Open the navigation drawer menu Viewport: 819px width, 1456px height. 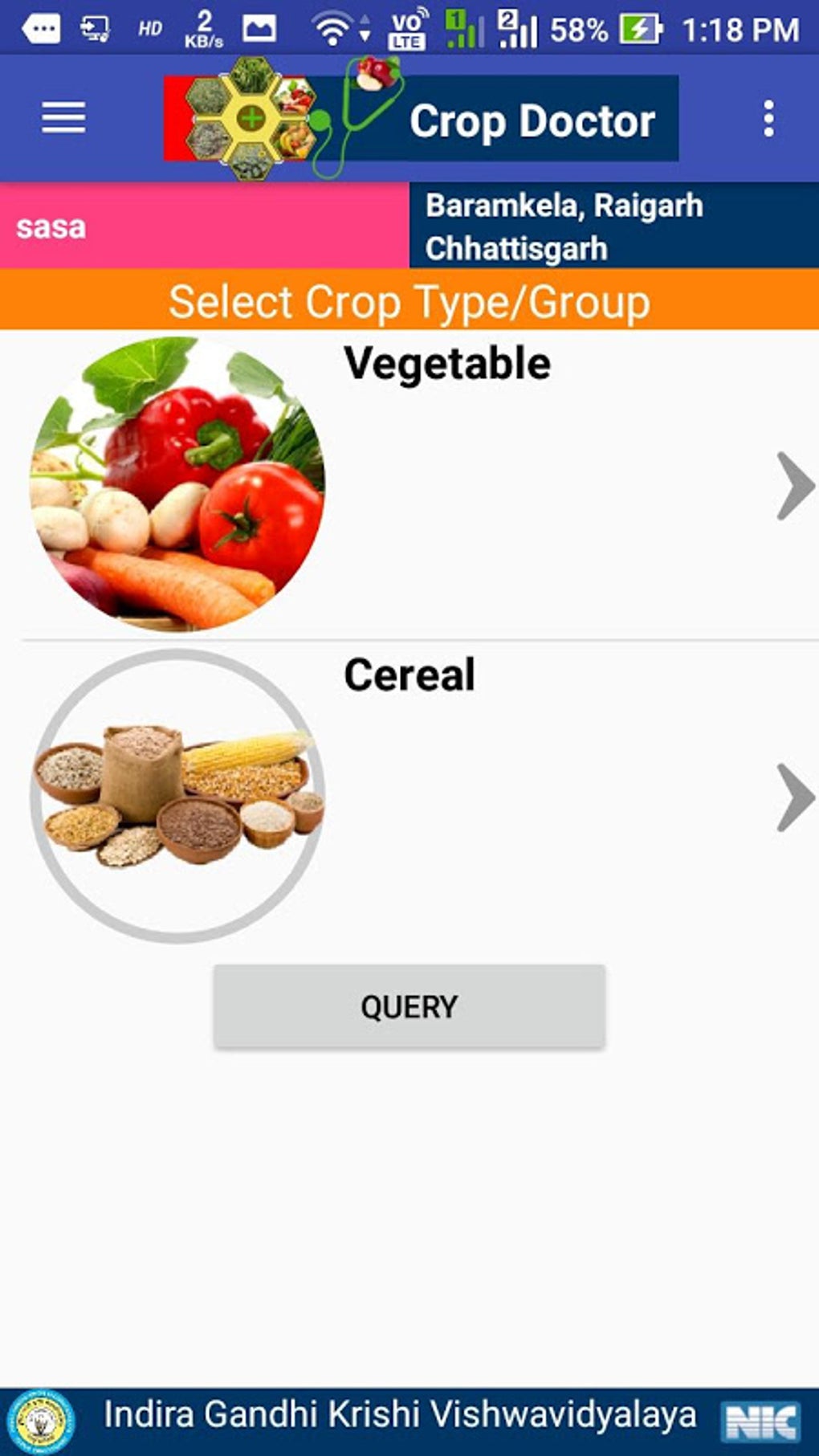tap(62, 119)
